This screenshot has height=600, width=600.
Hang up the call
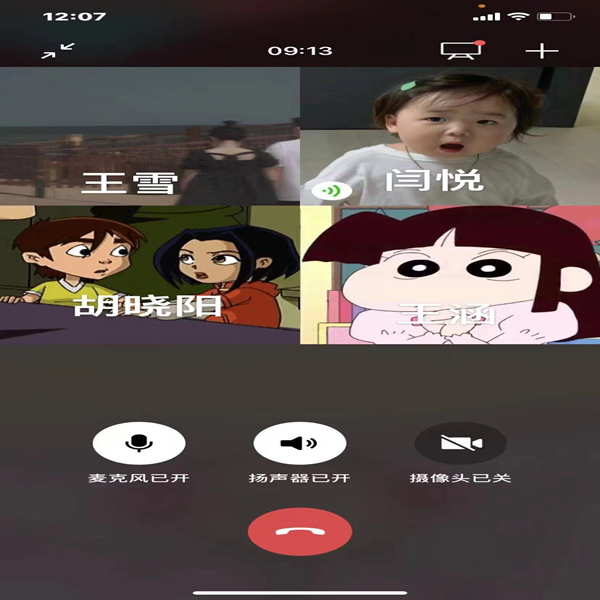point(300,531)
